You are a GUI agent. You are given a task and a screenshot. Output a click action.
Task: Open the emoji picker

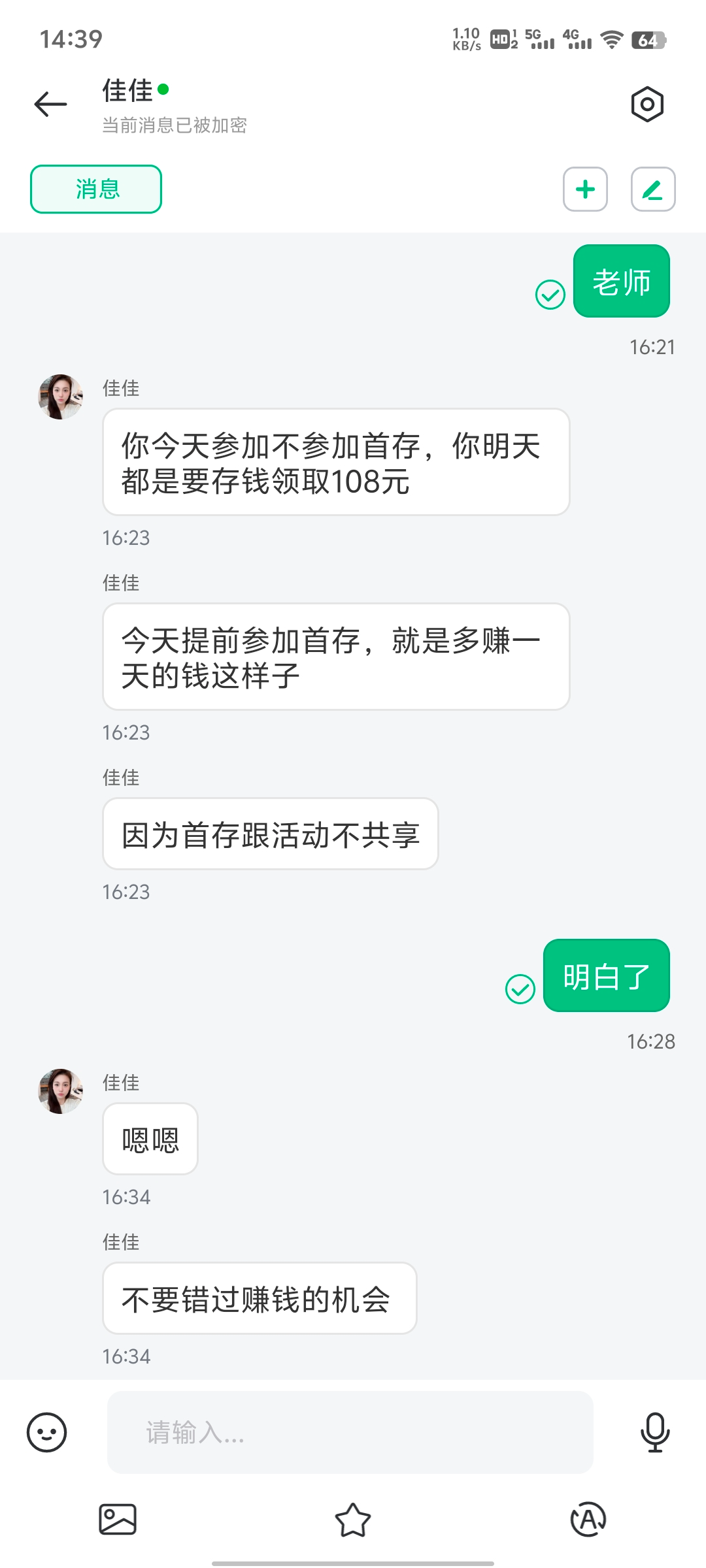46,1432
